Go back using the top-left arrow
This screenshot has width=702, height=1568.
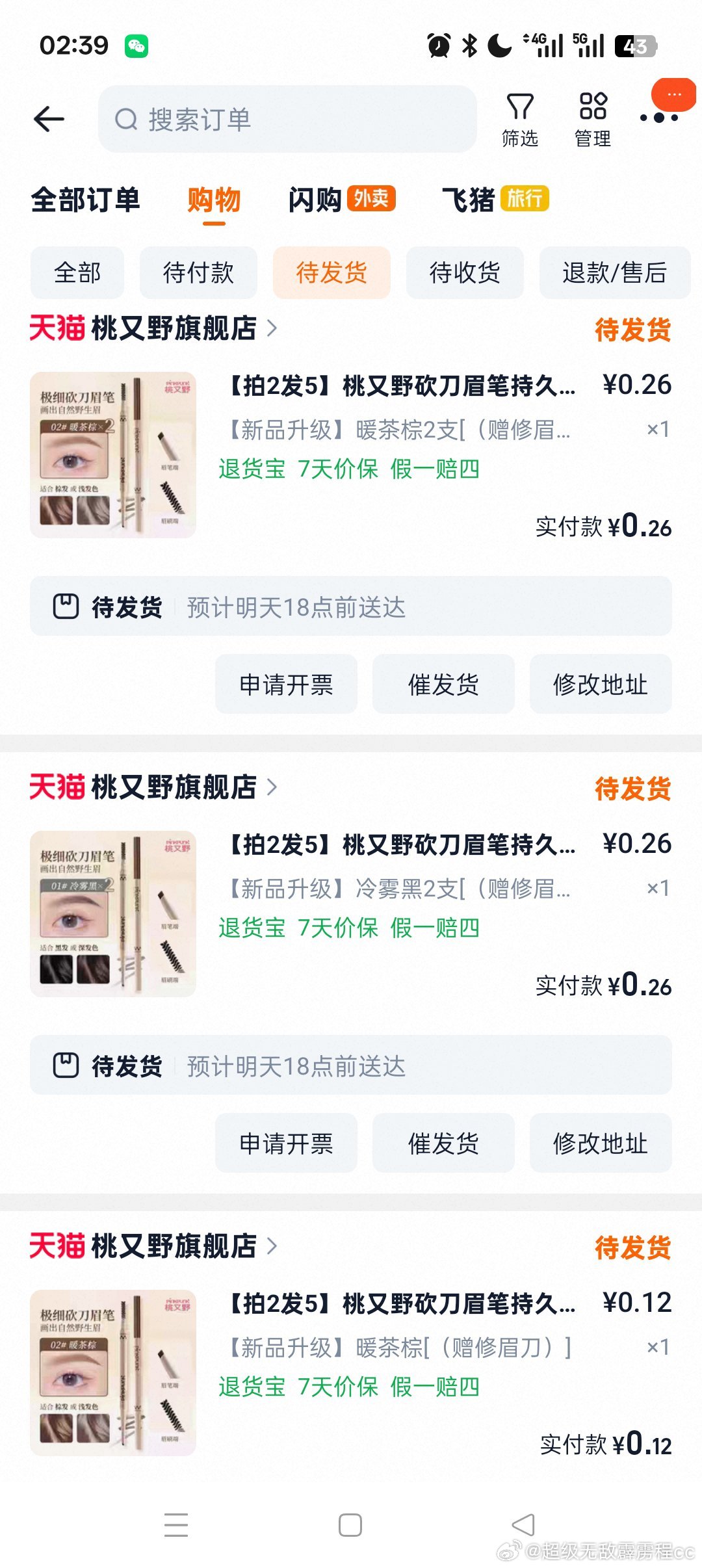pyautogui.click(x=49, y=119)
